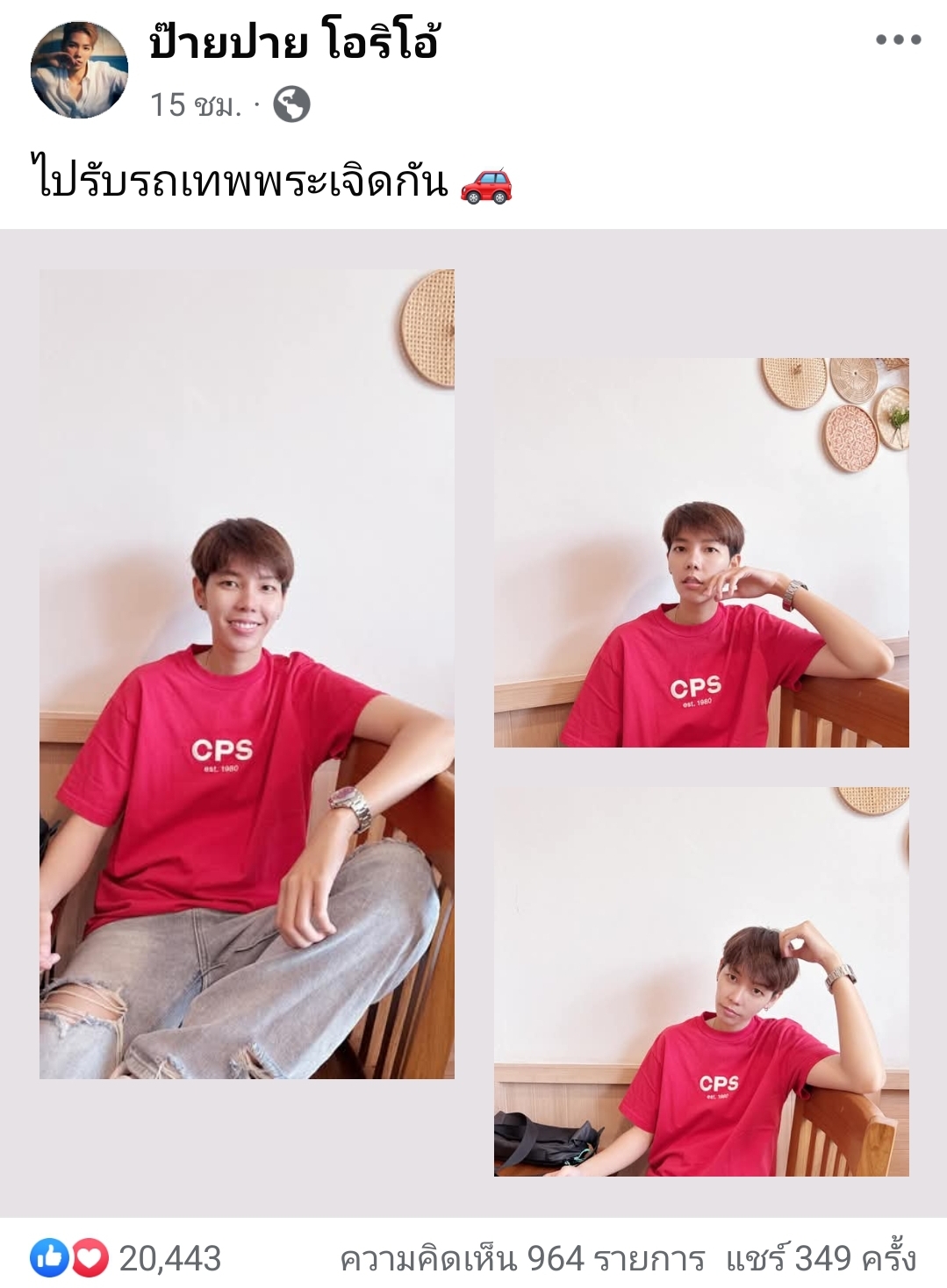Open the ป๊ายปาย โอริโอ้ profile name

point(293,42)
